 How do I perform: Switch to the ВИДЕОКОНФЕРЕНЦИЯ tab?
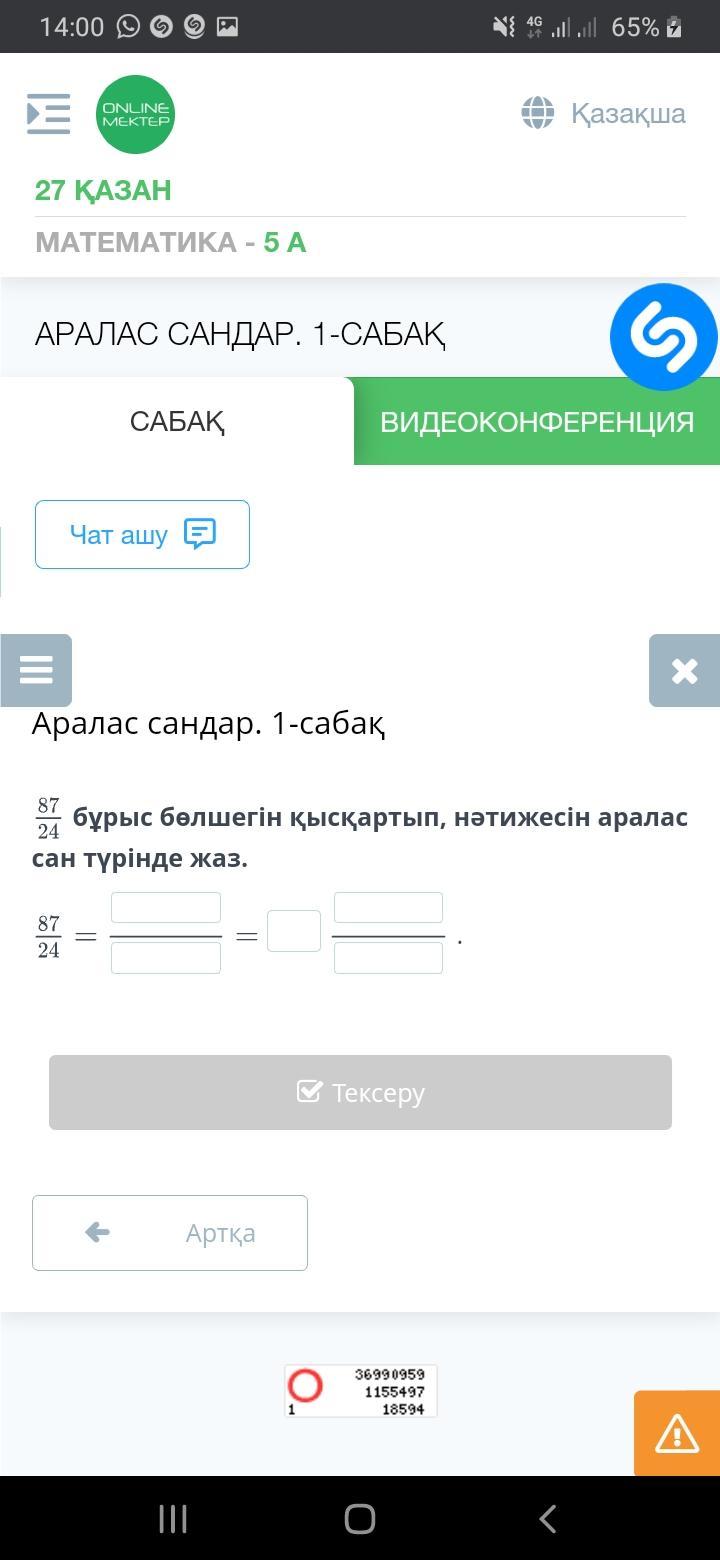537,422
